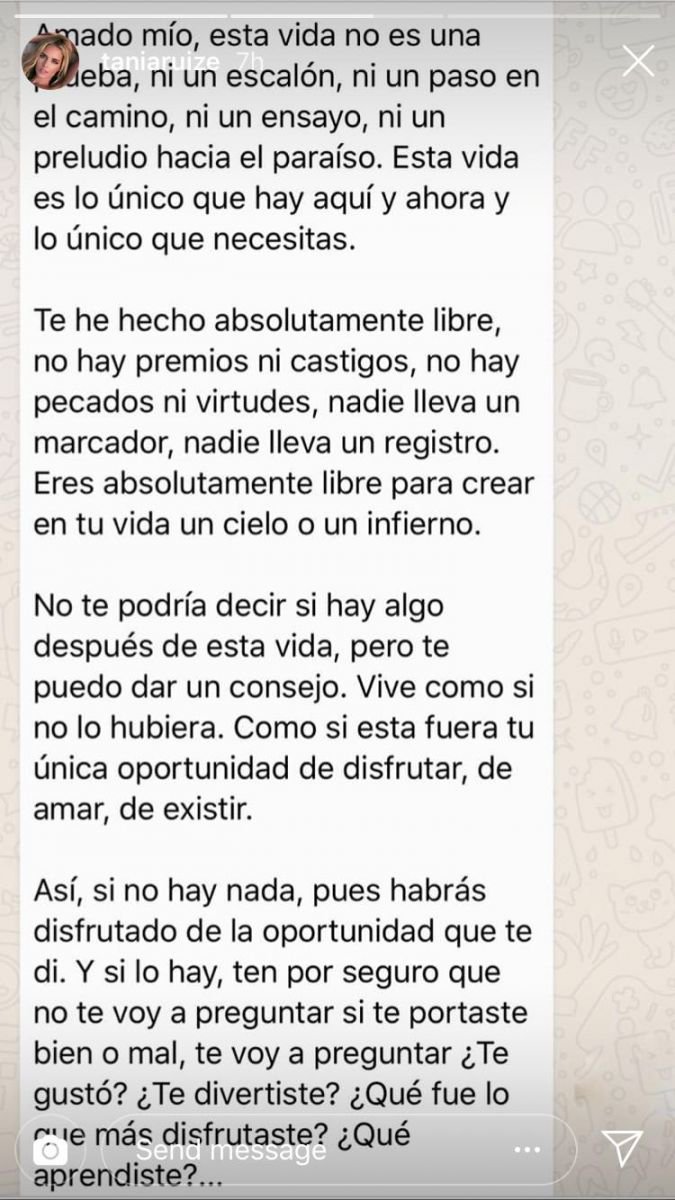Open more options in message bar

[528, 1150]
